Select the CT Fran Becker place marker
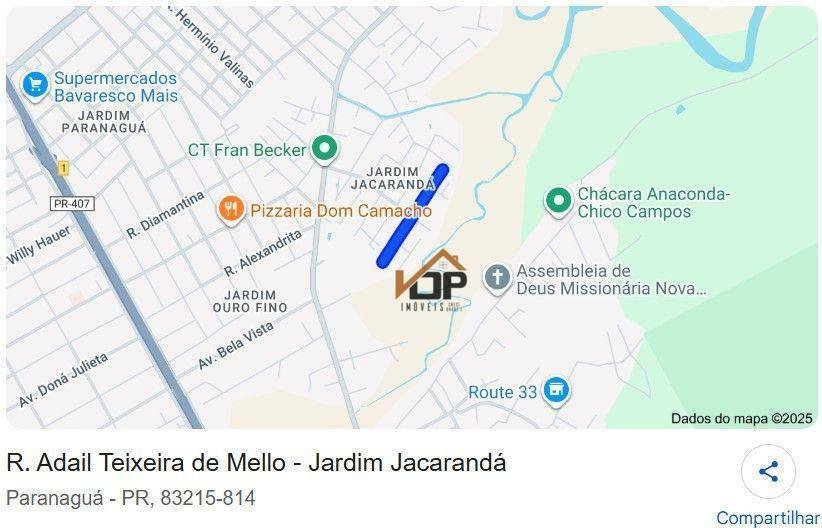Image resolution: width=822 pixels, height=528 pixels. click(324, 150)
